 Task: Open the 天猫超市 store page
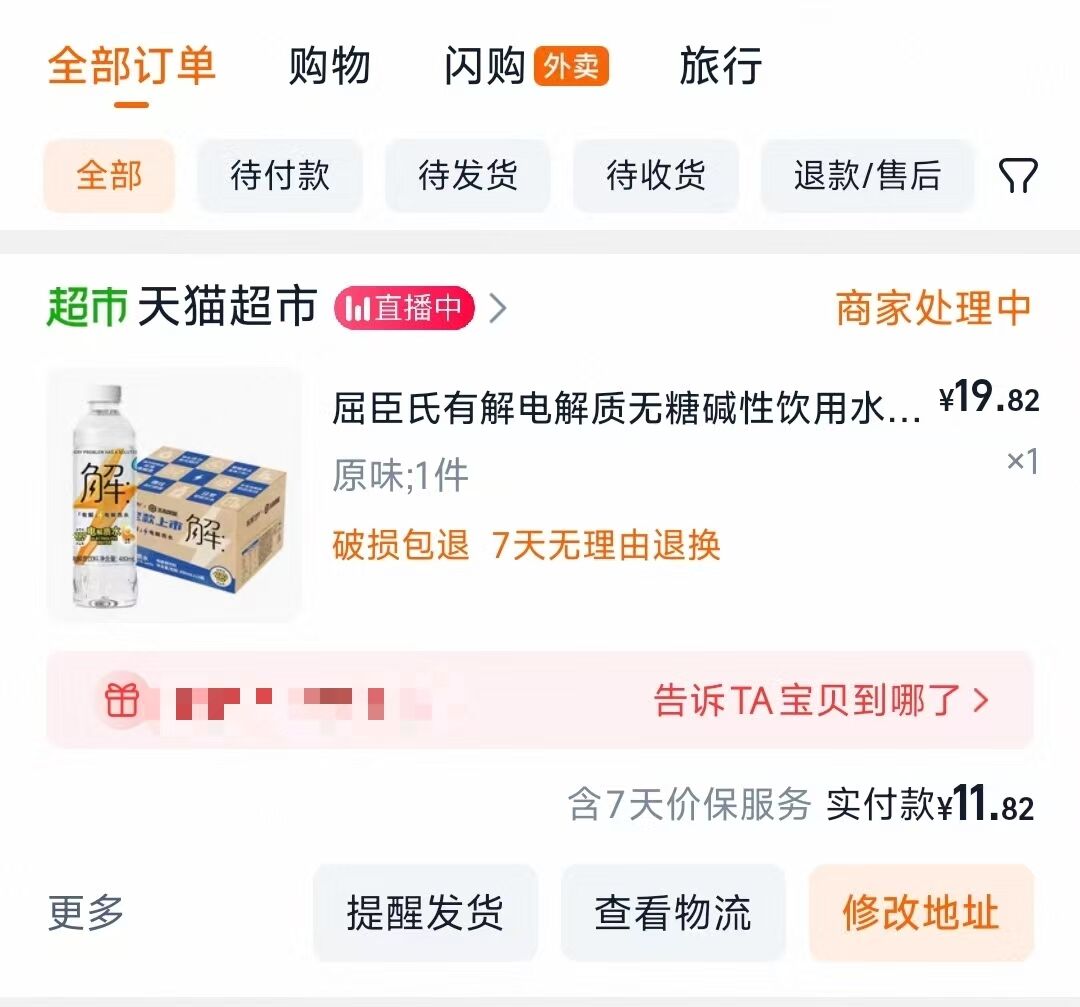(226, 308)
